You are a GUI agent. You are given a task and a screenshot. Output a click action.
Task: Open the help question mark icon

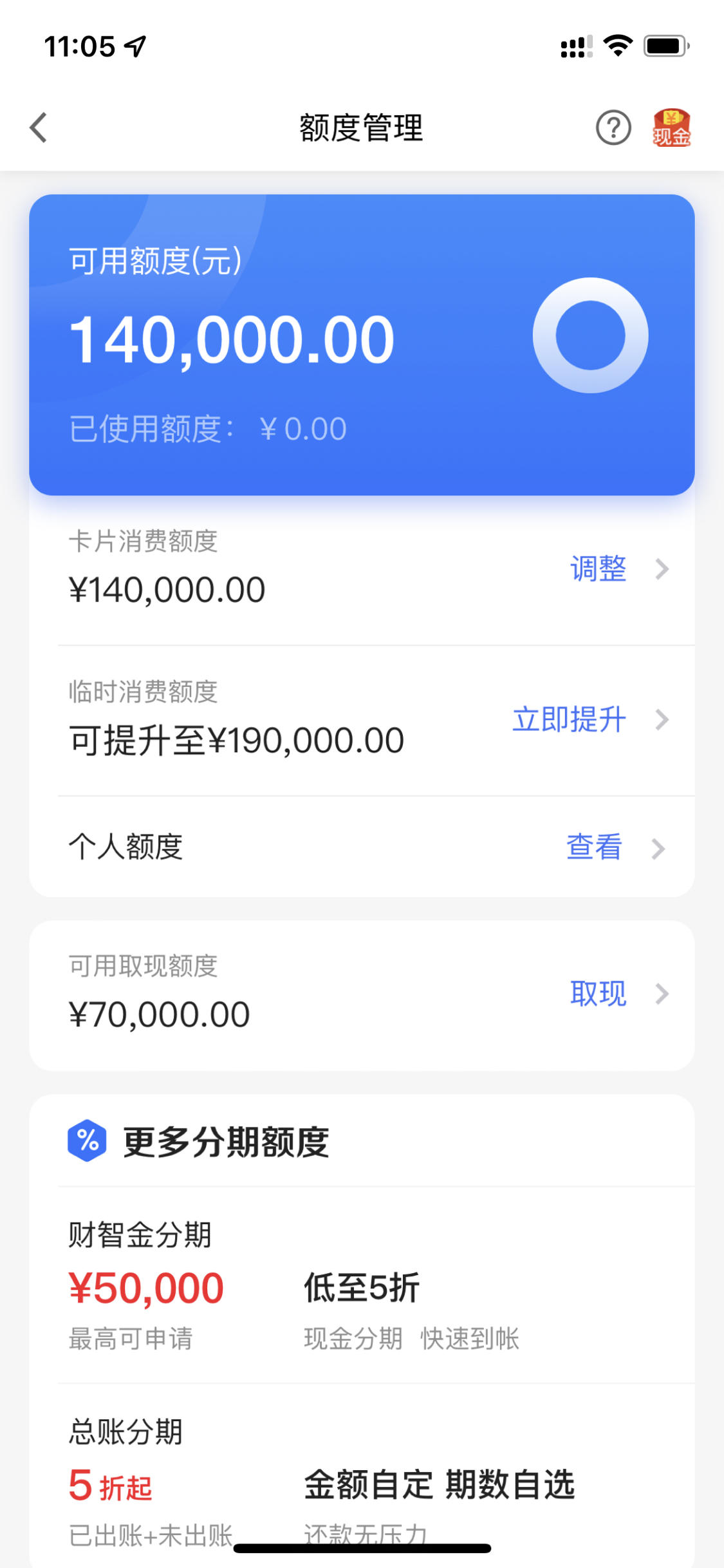(613, 128)
